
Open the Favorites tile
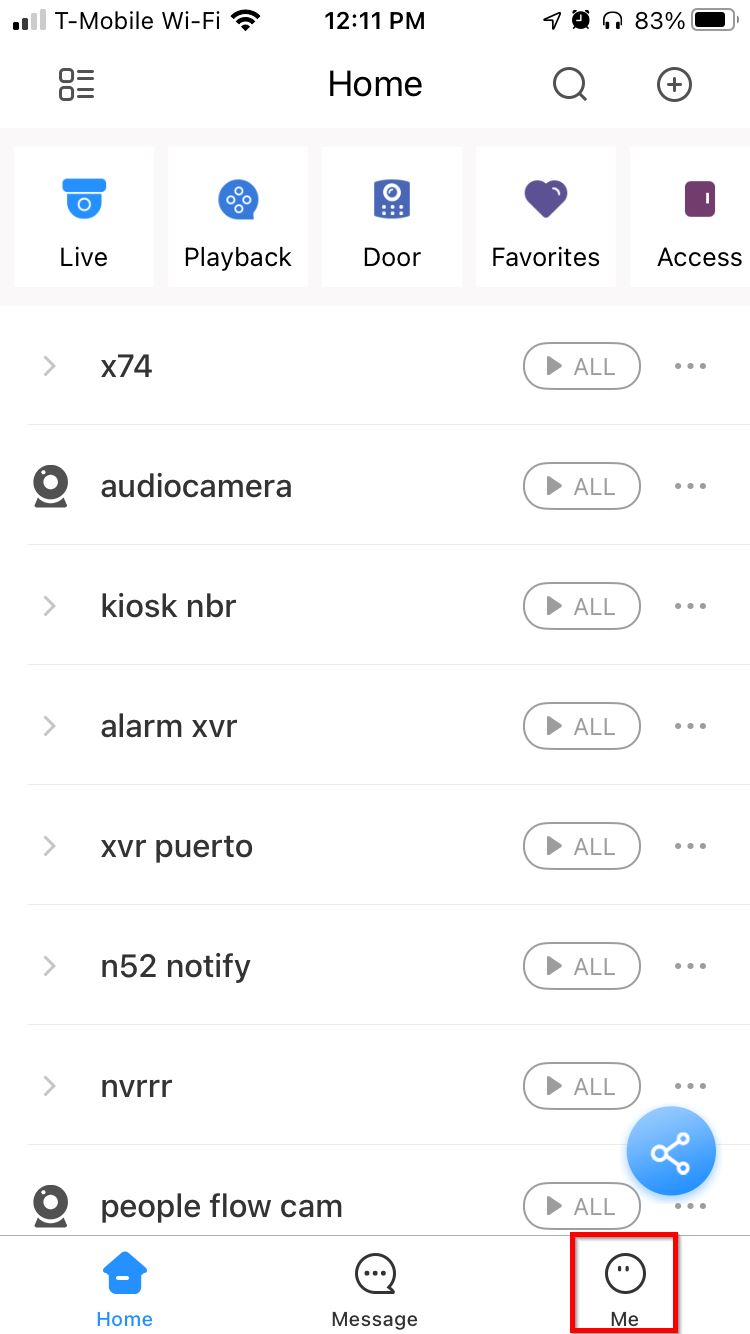tap(546, 217)
